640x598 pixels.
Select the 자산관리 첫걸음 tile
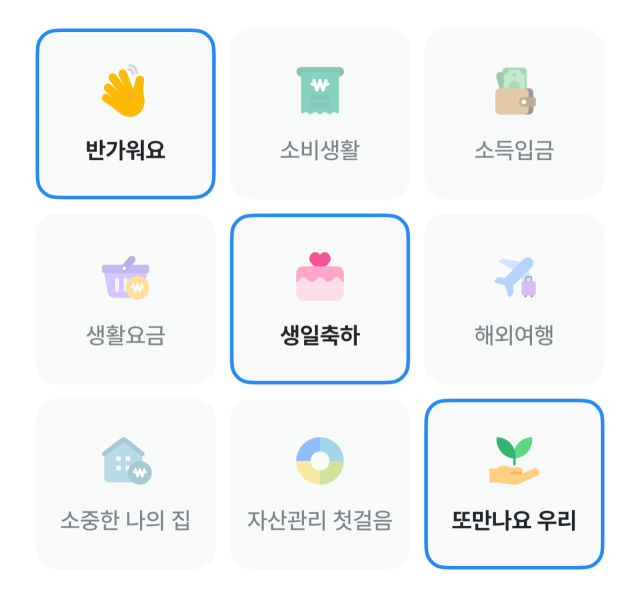[x=320, y=484]
